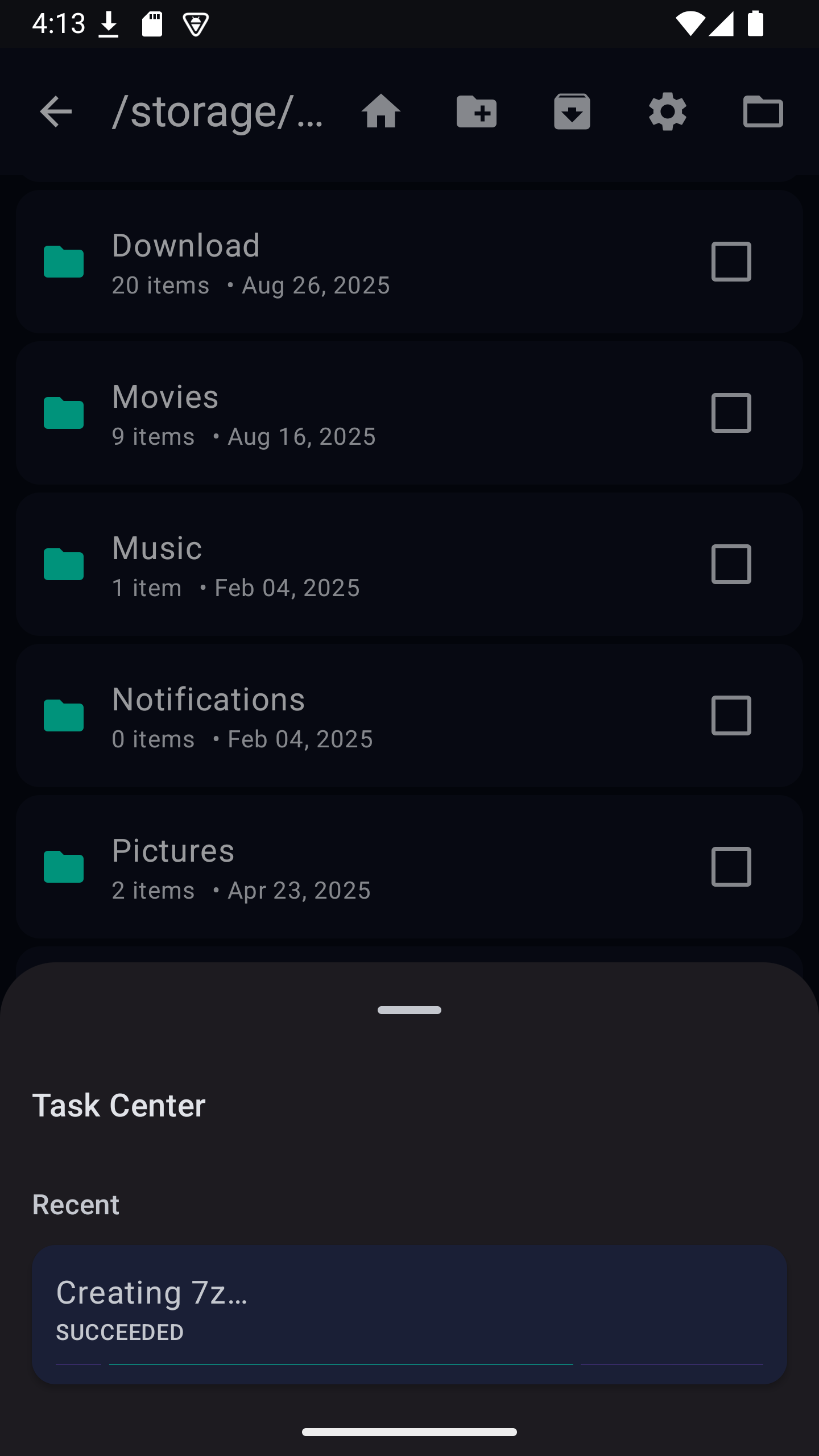Select the Pictures folder checkbox
Screen dimensions: 819x1456
(x=731, y=867)
